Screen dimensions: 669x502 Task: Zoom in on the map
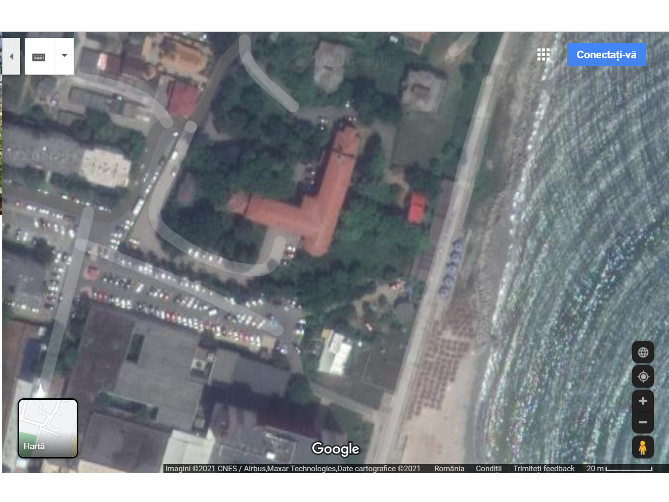tap(643, 401)
